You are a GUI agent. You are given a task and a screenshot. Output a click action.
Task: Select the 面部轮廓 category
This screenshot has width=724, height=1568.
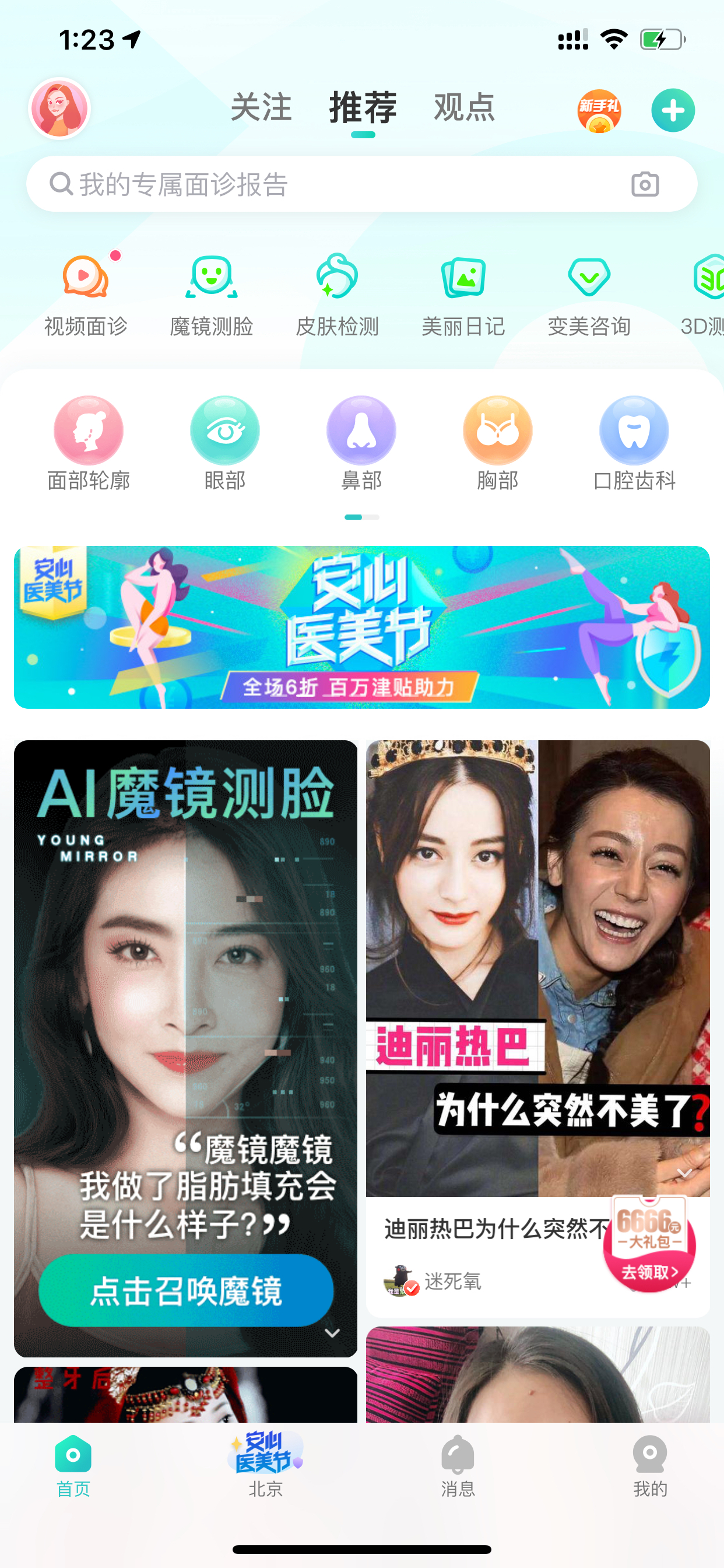click(x=89, y=444)
